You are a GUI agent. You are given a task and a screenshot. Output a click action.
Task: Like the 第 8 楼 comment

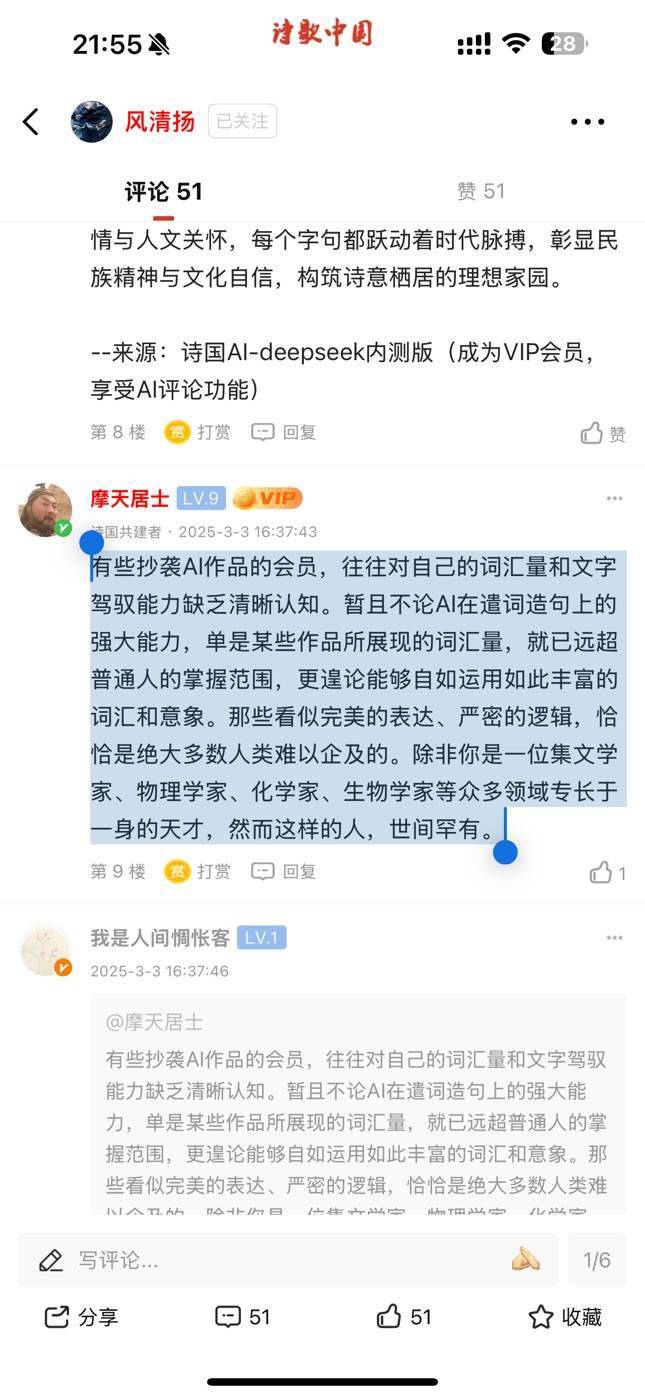[603, 433]
